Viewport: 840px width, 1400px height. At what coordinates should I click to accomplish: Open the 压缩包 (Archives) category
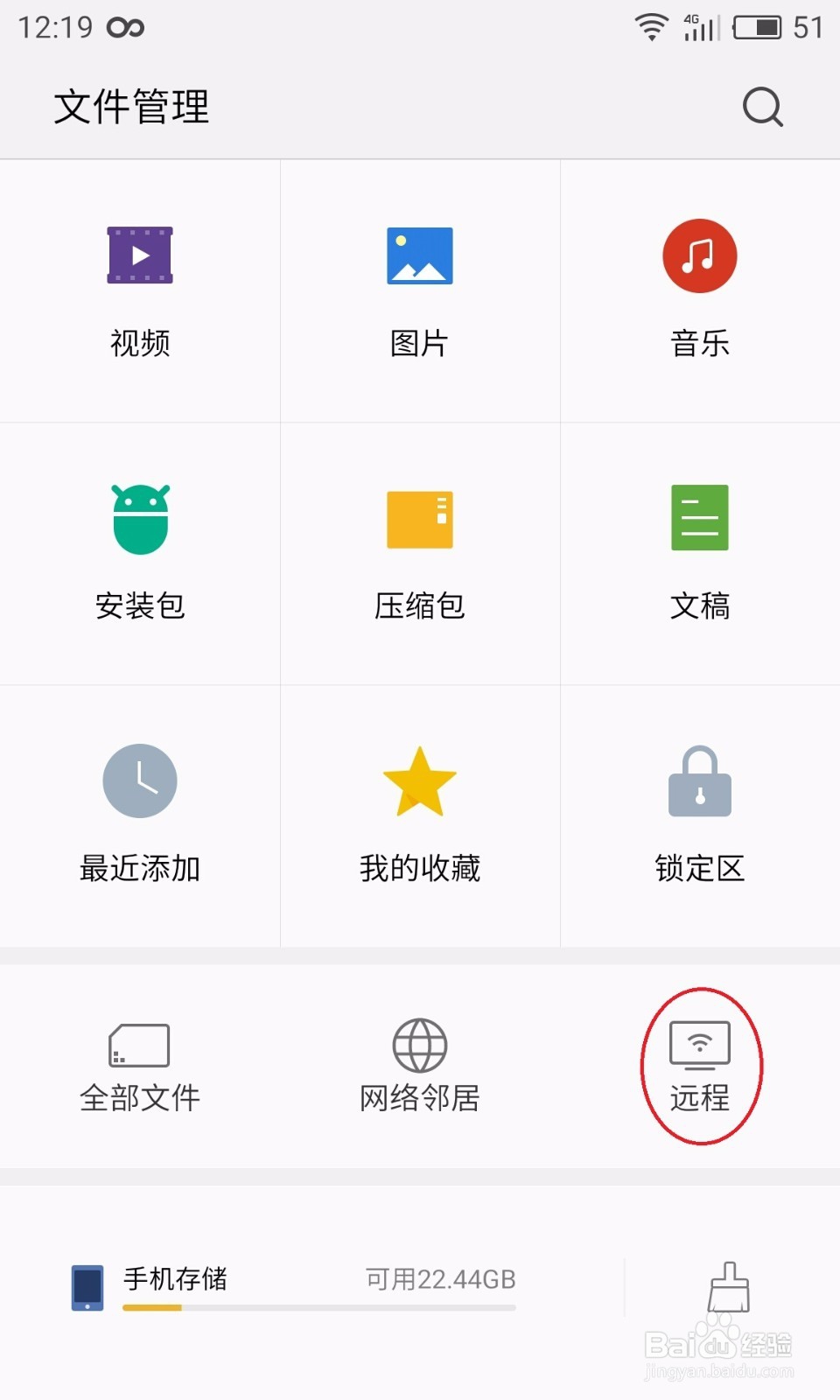coord(420,551)
